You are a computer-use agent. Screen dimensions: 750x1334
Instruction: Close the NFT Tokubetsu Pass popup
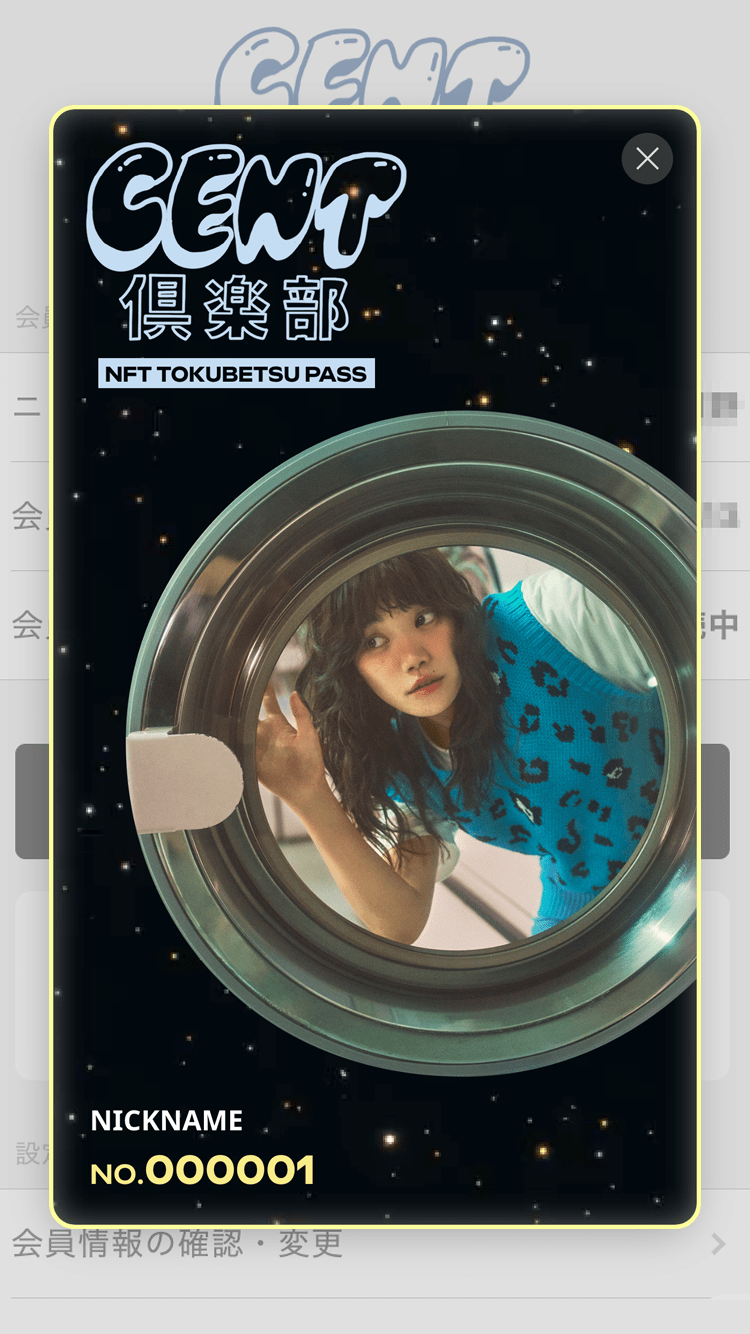(647, 158)
